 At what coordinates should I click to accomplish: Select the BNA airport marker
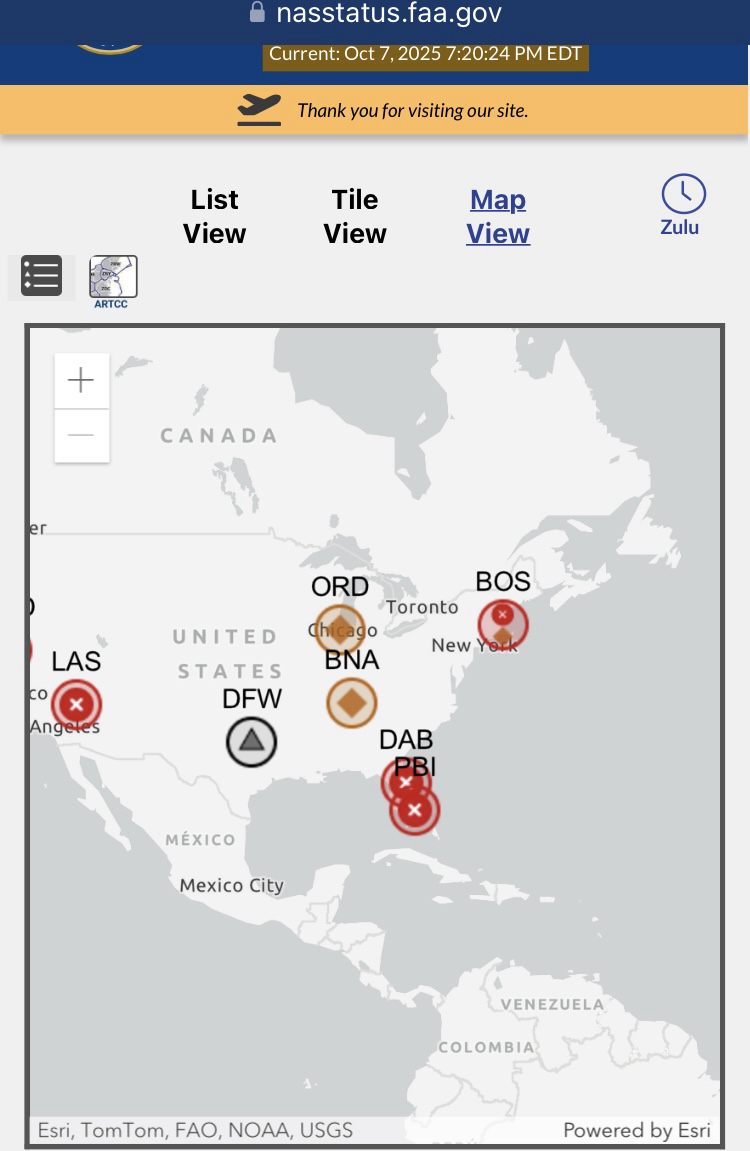coord(351,702)
